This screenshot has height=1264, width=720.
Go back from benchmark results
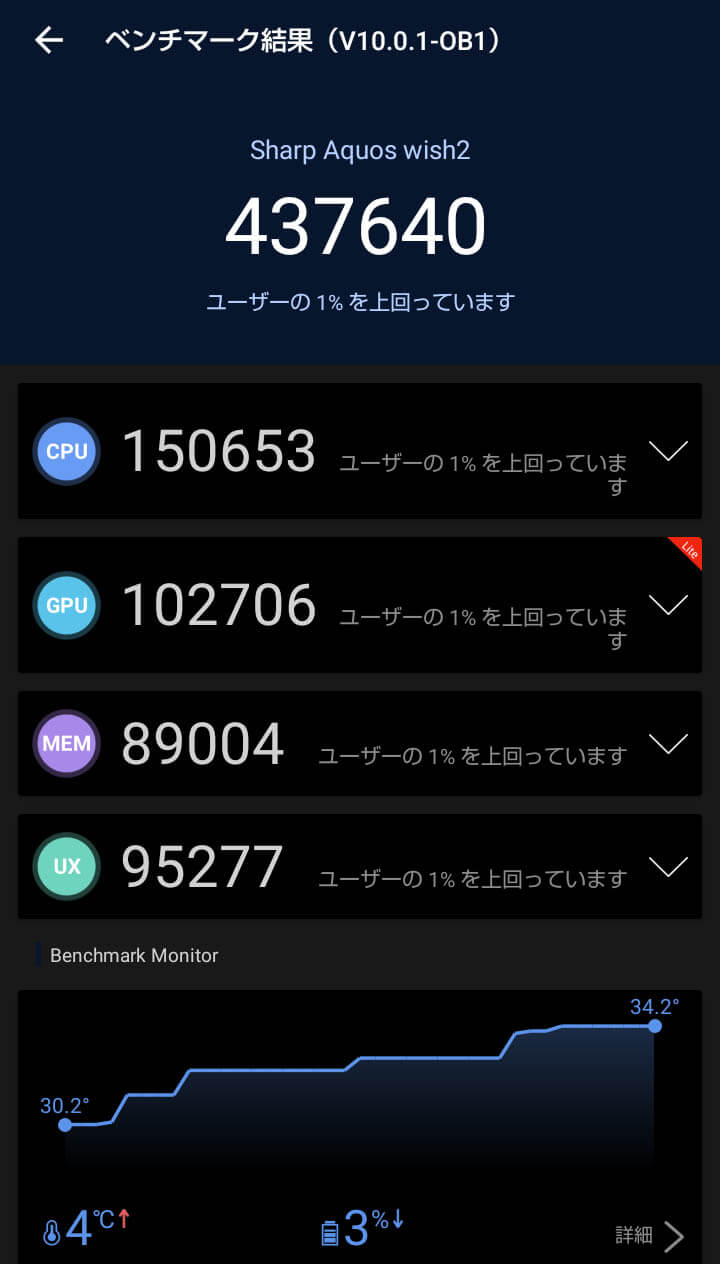click(48, 40)
